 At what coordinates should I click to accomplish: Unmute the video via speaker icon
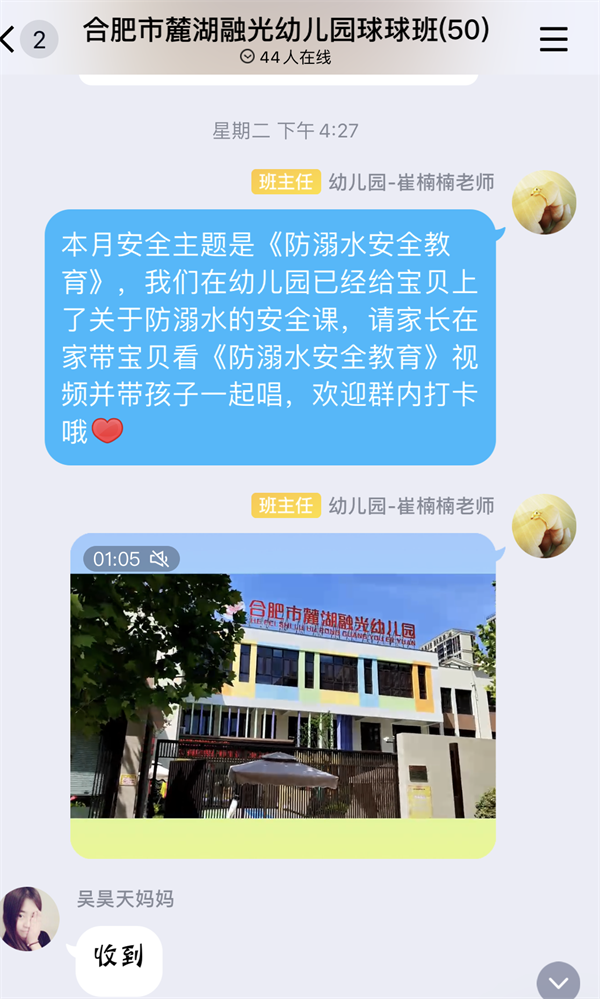[159, 559]
